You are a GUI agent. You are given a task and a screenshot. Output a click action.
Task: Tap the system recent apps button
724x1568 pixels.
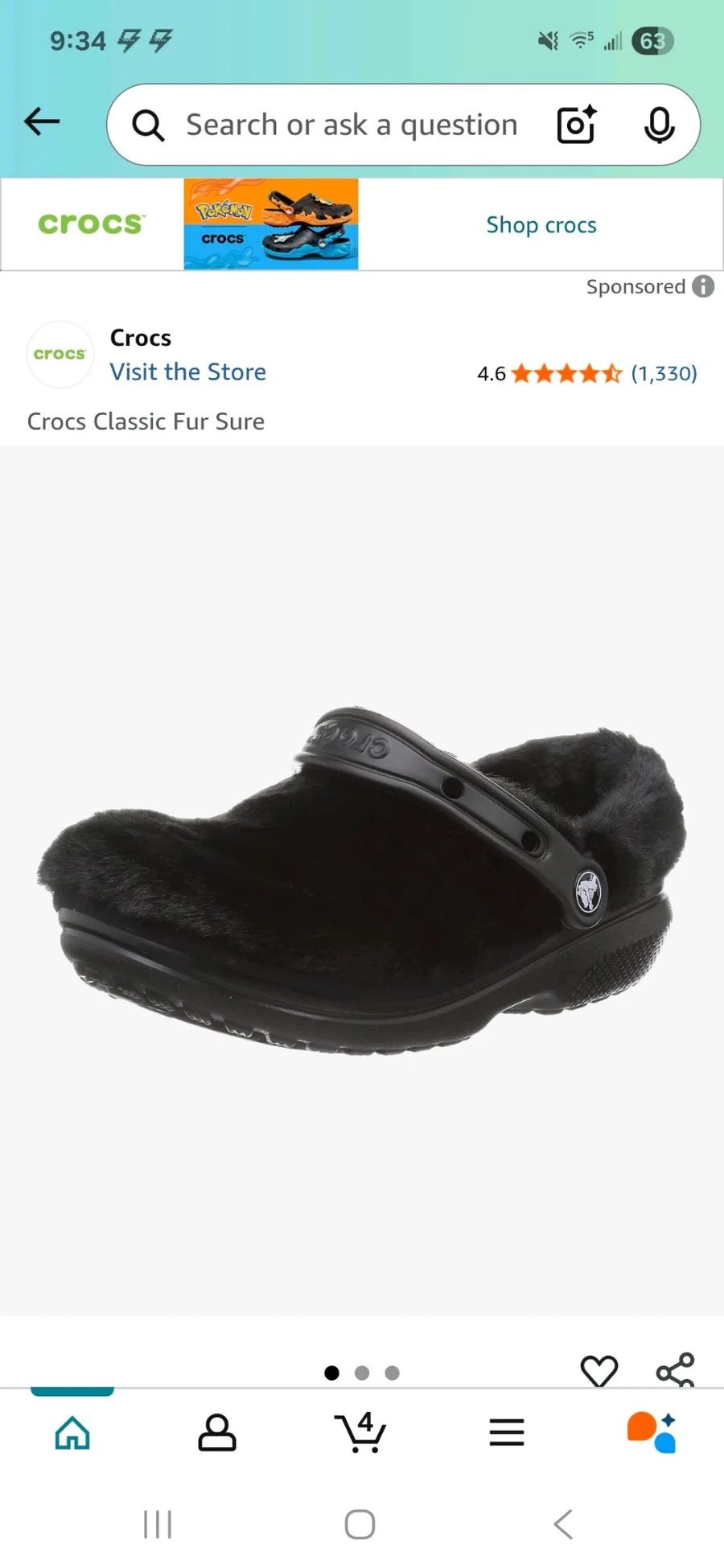pyautogui.click(x=158, y=1524)
